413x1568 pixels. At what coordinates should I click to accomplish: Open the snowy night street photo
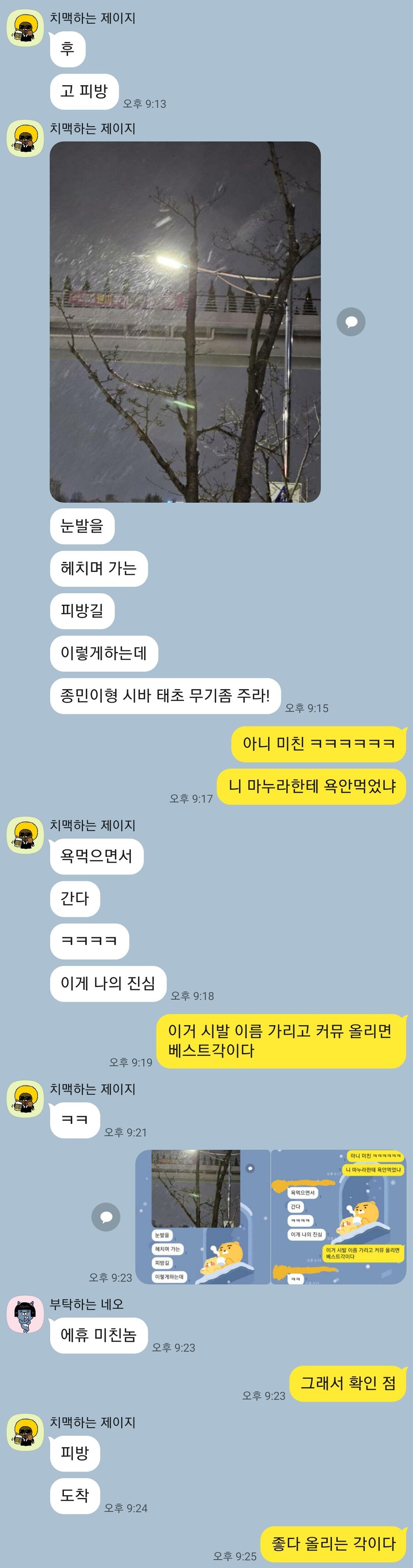coord(184,322)
